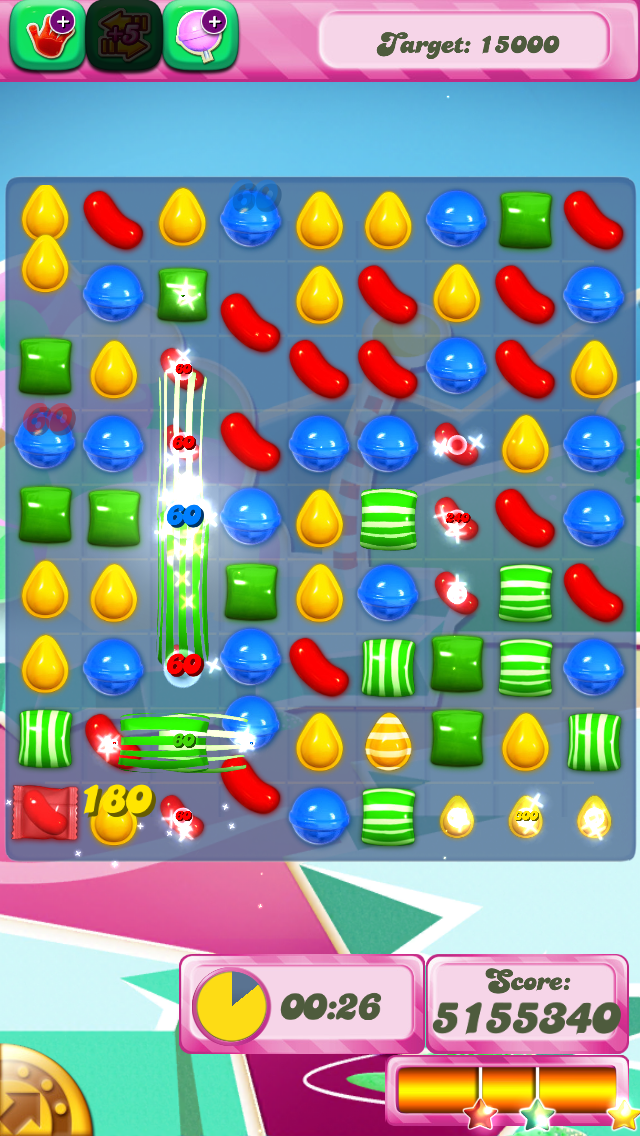Select the free switch hand booster
This screenshot has height=1136, width=640.
(47, 34)
